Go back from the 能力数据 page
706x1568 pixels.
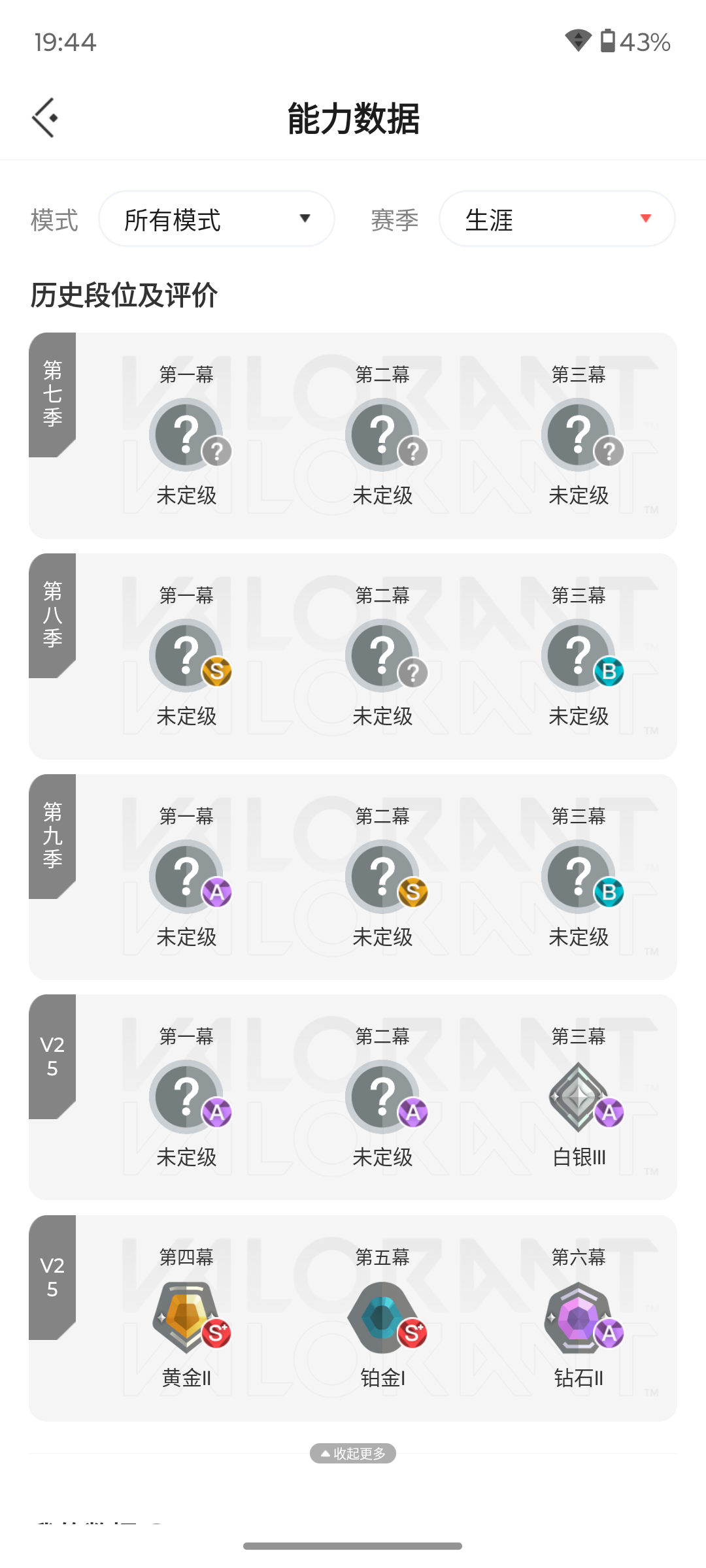click(45, 118)
